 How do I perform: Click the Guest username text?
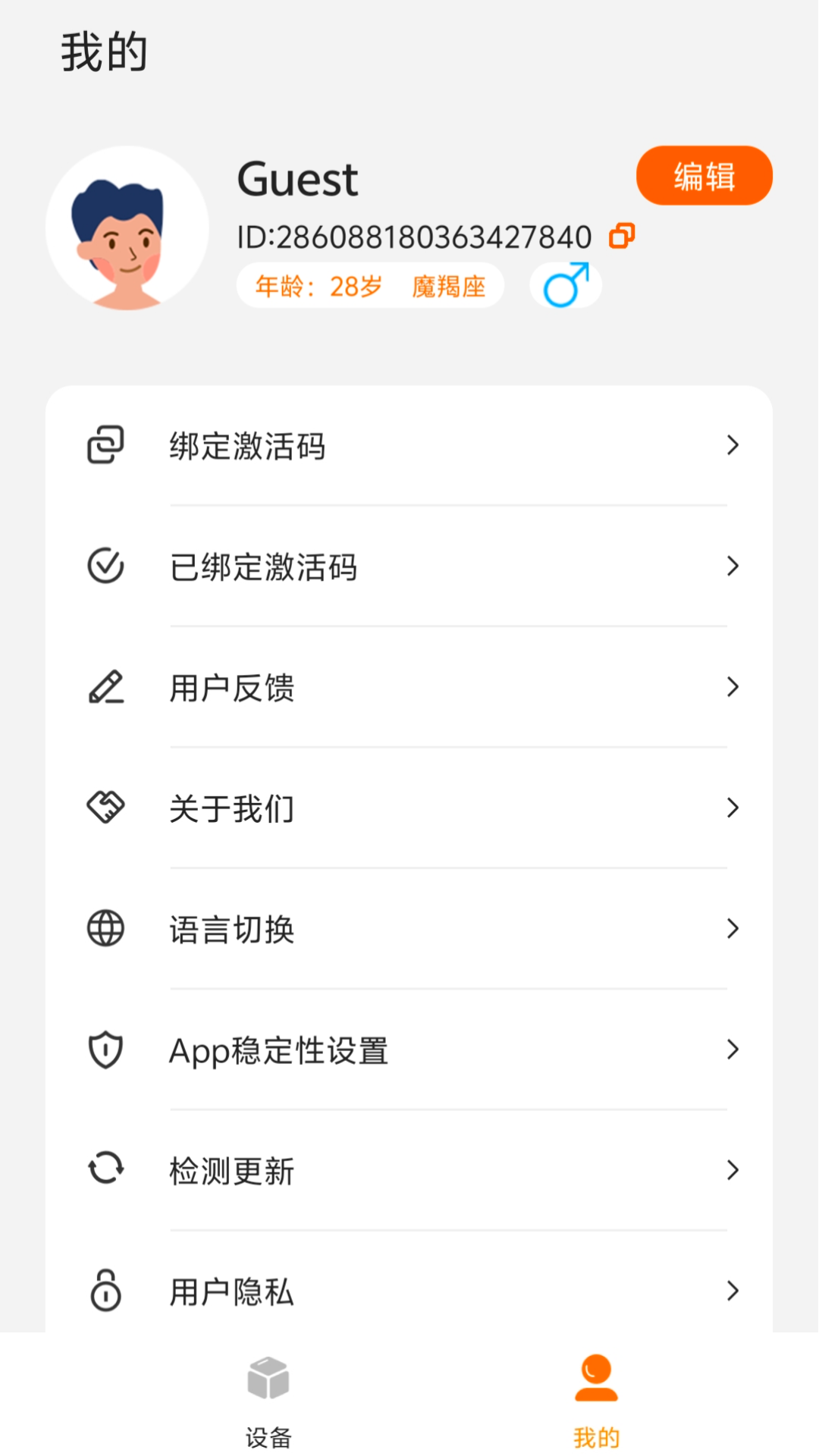(297, 178)
